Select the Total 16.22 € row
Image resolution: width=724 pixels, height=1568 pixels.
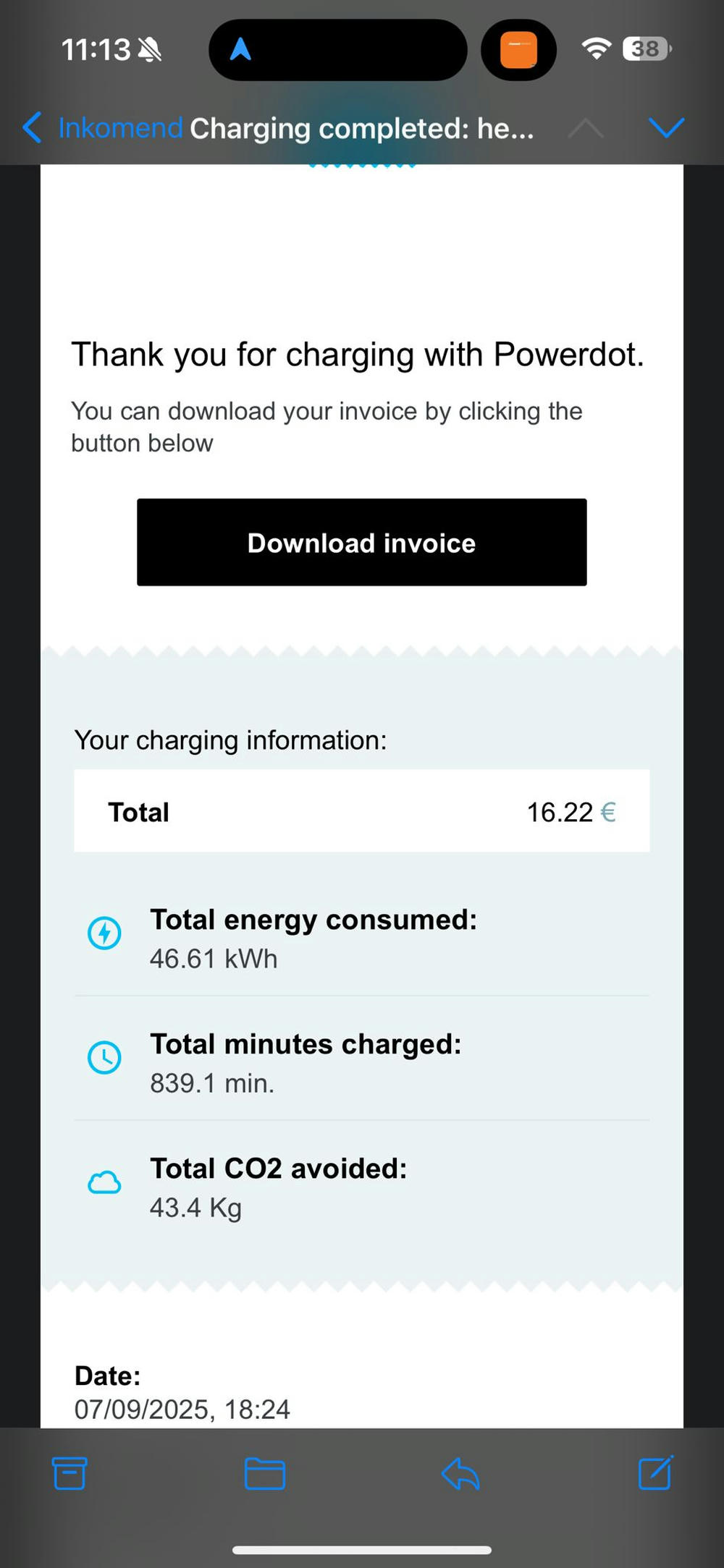362,811
